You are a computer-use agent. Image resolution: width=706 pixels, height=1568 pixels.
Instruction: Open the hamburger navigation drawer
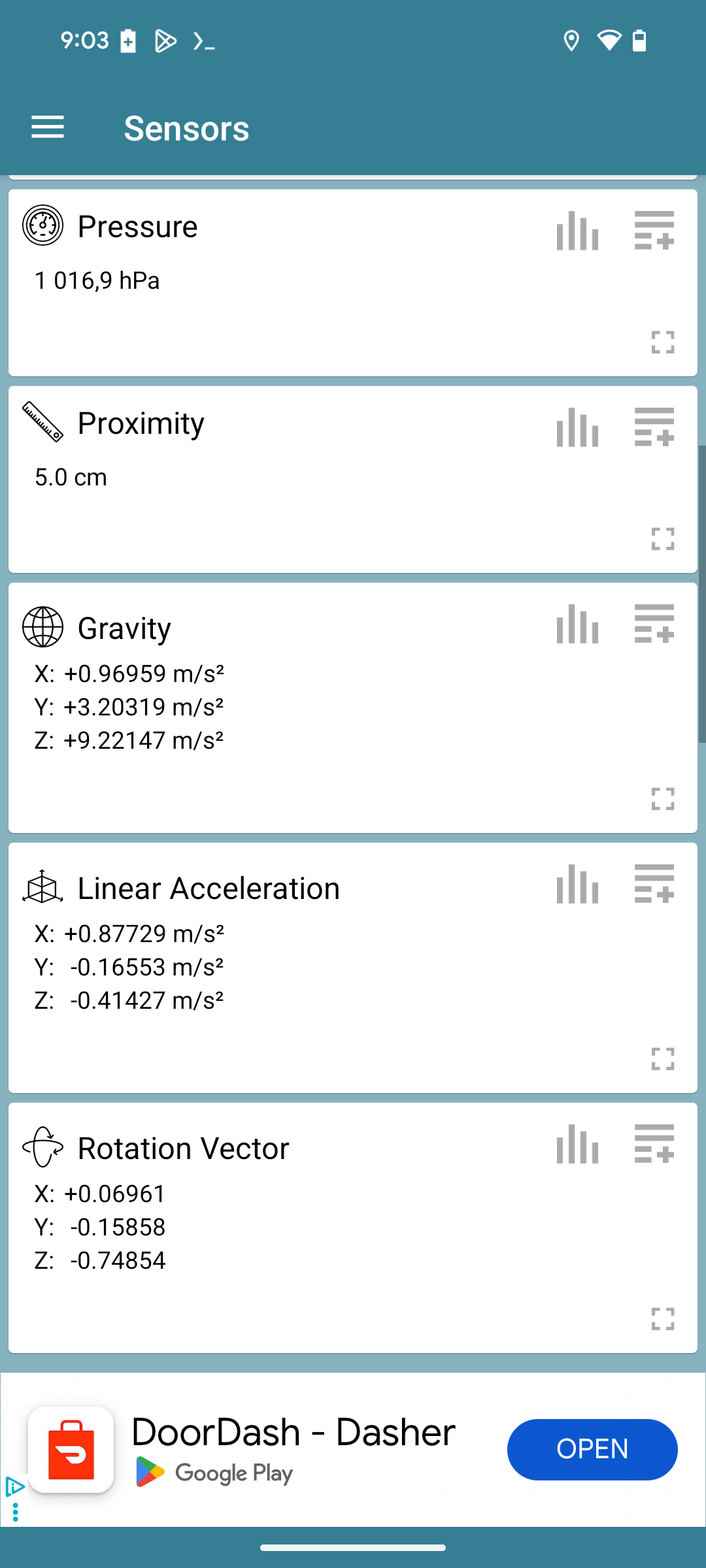[x=48, y=127]
